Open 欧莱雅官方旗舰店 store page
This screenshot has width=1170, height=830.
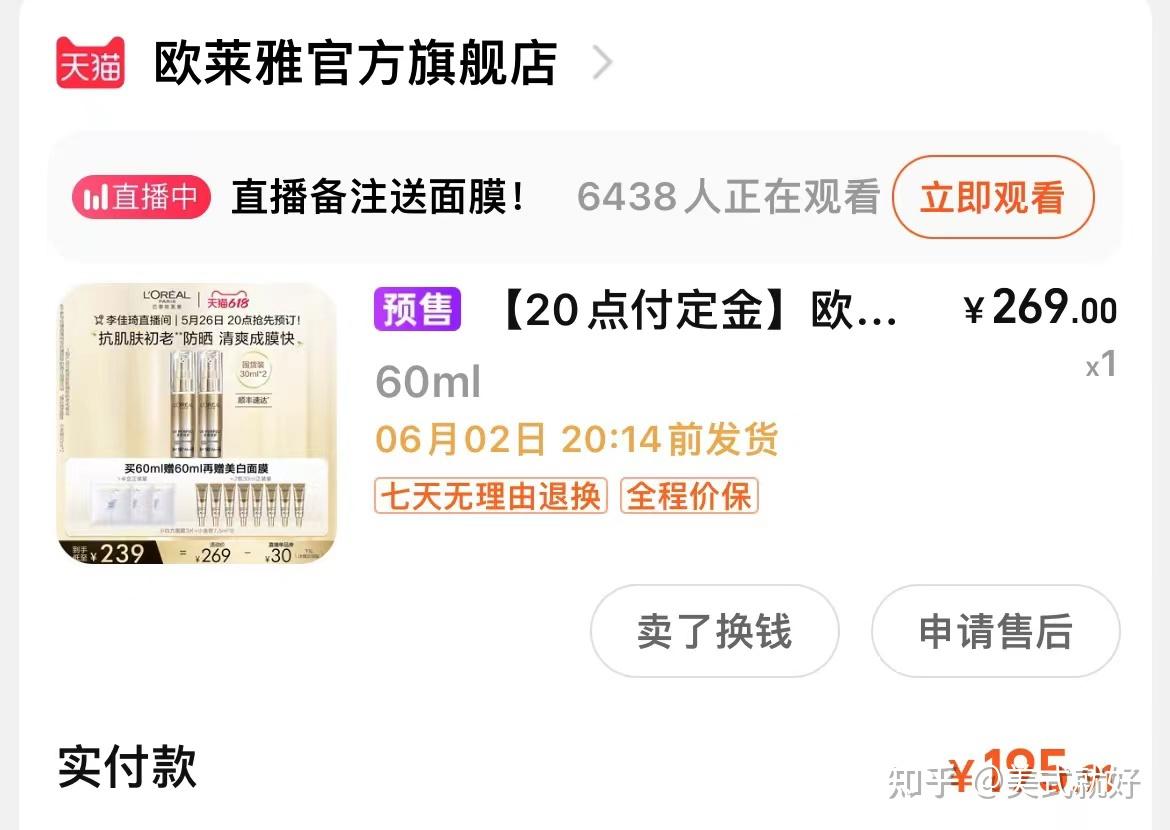click(x=355, y=64)
